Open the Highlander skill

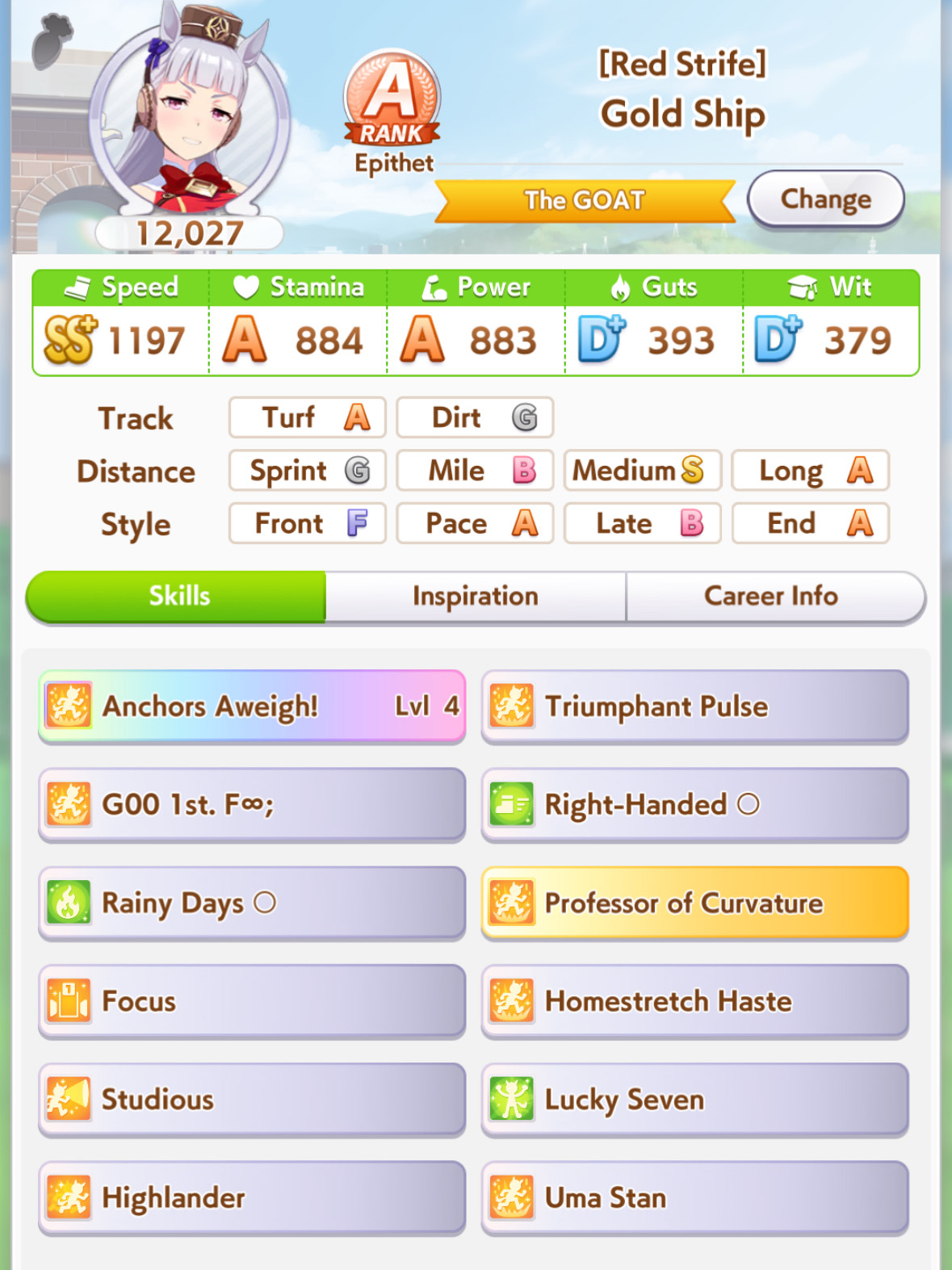click(252, 1197)
